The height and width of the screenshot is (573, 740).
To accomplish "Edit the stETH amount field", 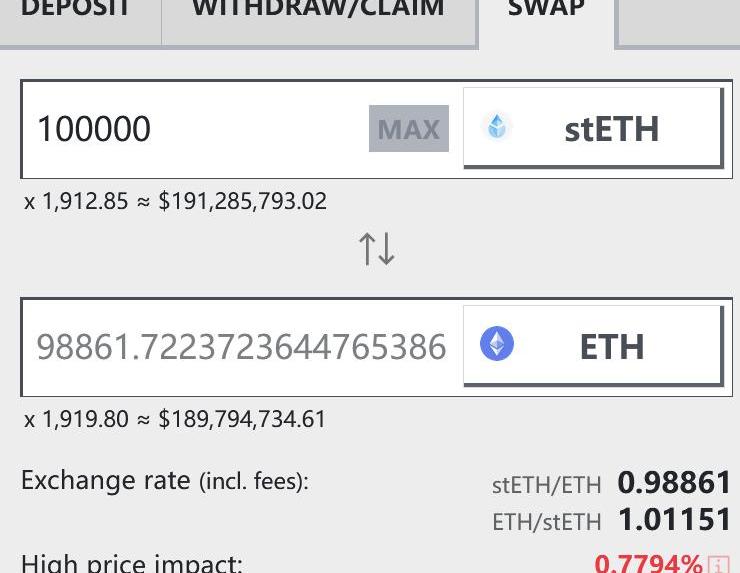I will pyautogui.click(x=195, y=129).
